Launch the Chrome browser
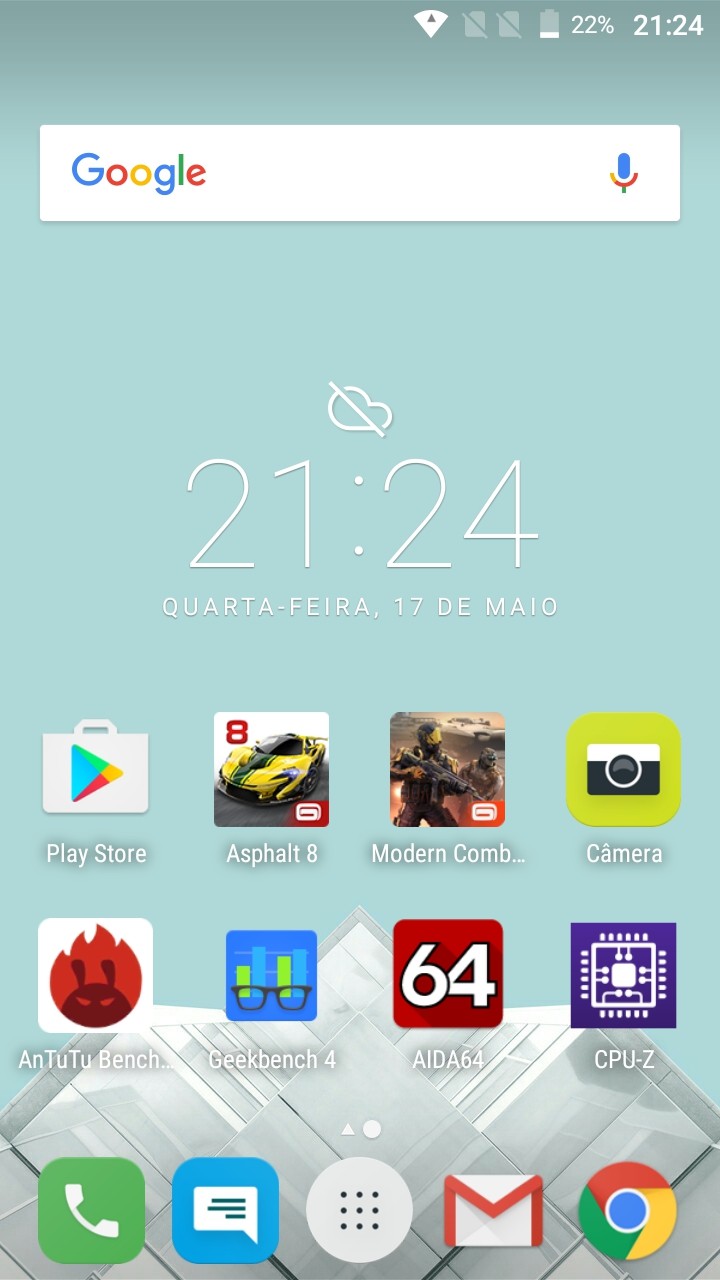Image resolution: width=720 pixels, height=1280 pixels. 628,1211
